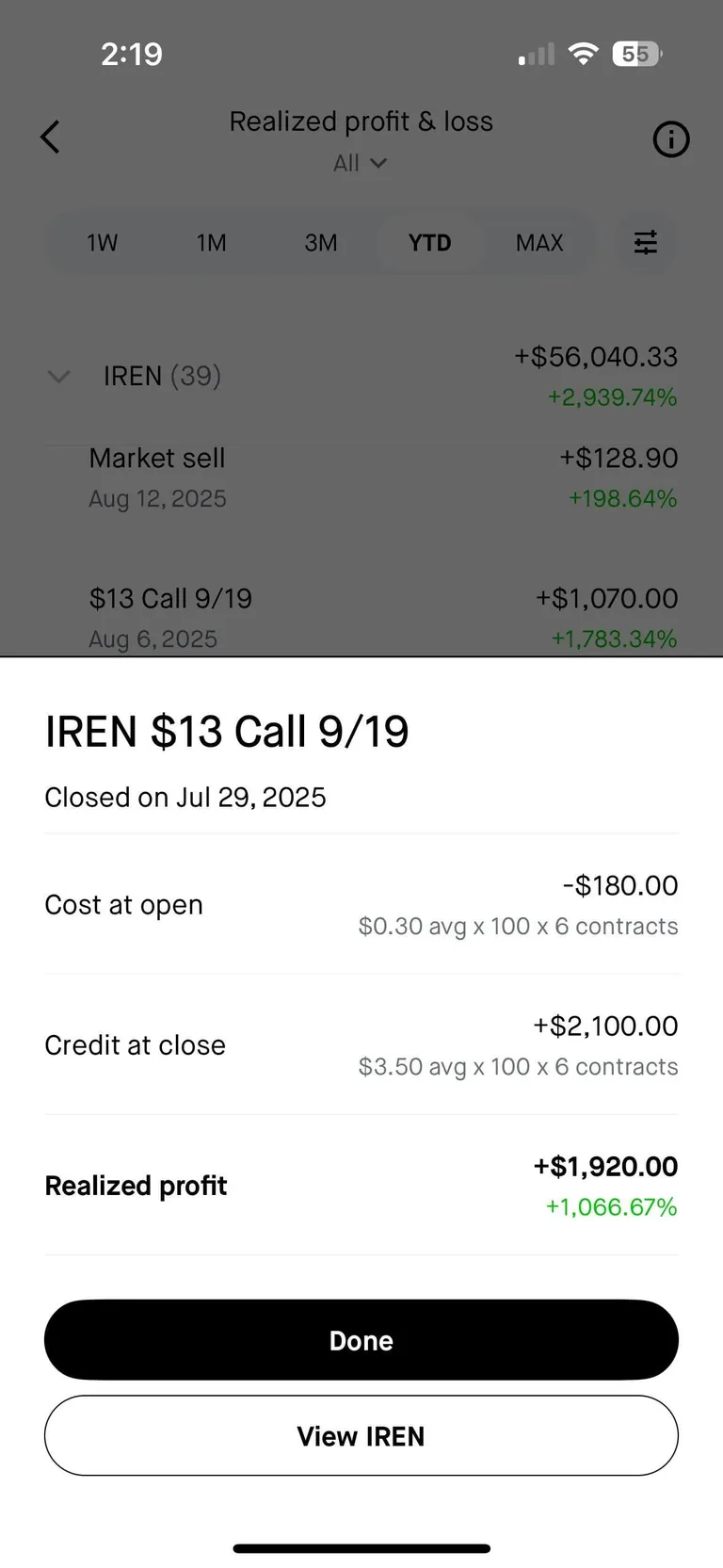Tap the cellular signal bars icon

click(535, 55)
